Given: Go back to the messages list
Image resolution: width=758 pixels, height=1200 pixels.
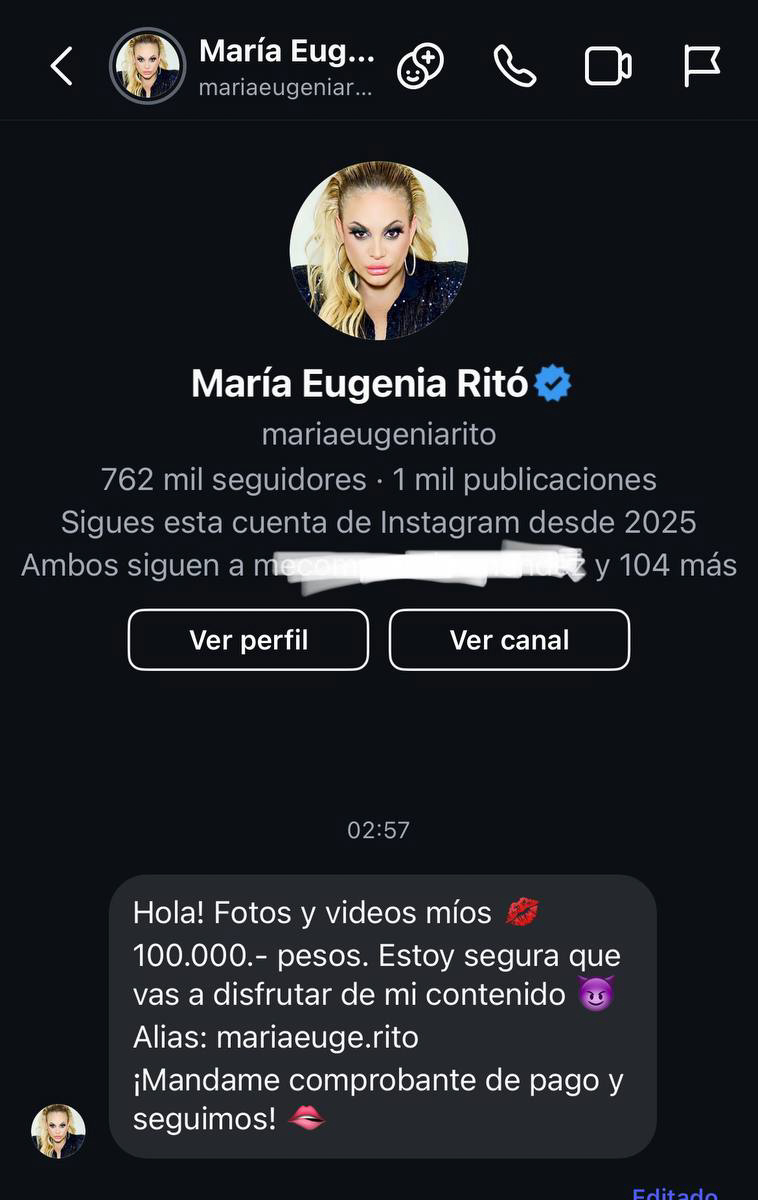Looking at the screenshot, I should coord(62,67).
